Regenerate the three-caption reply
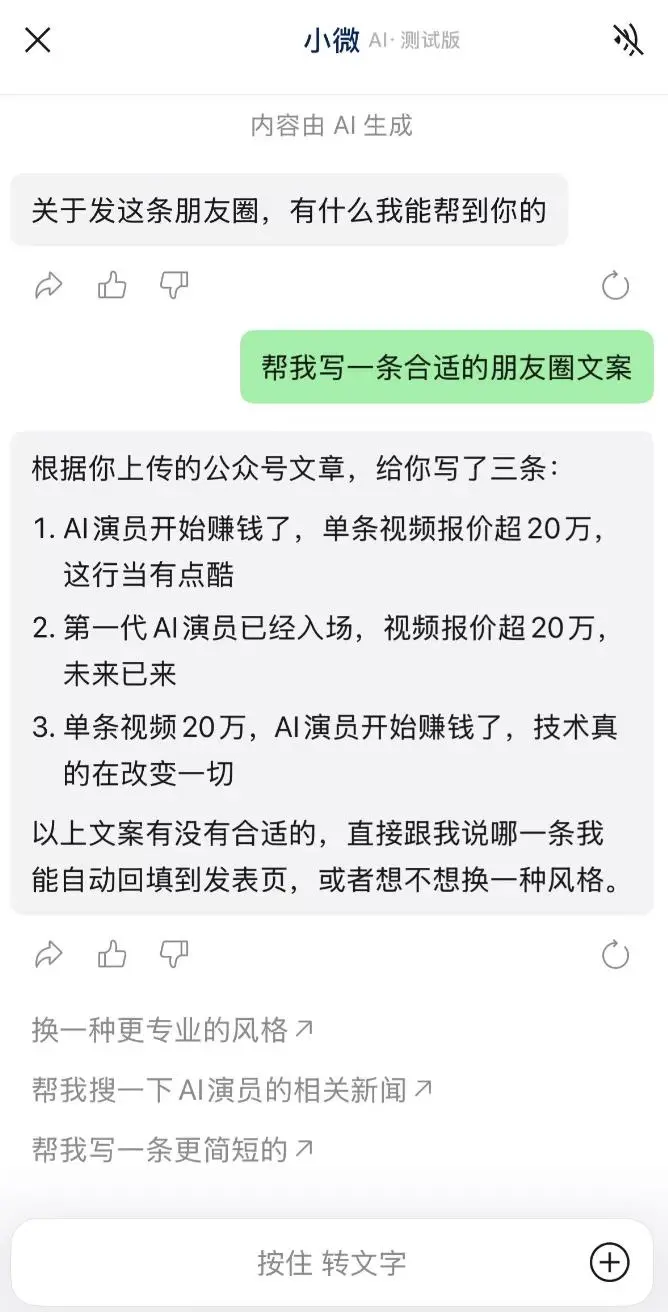The height and width of the screenshot is (1312, 668). point(615,956)
